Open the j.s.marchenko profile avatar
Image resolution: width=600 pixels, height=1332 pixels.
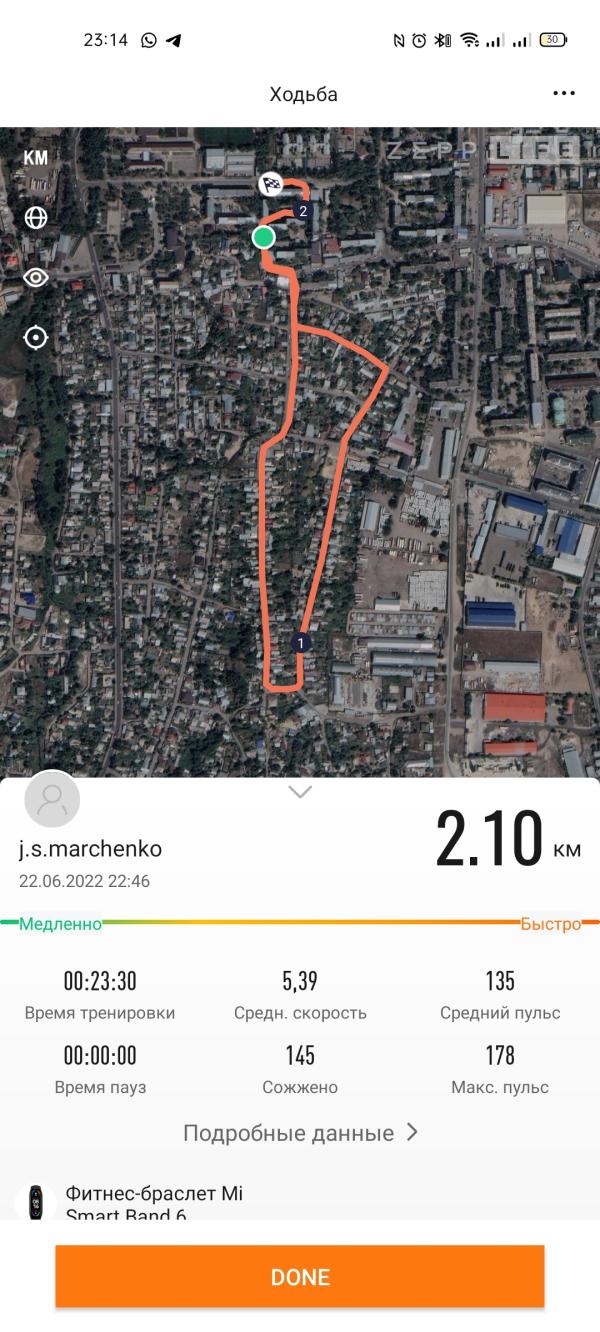click(x=52, y=799)
